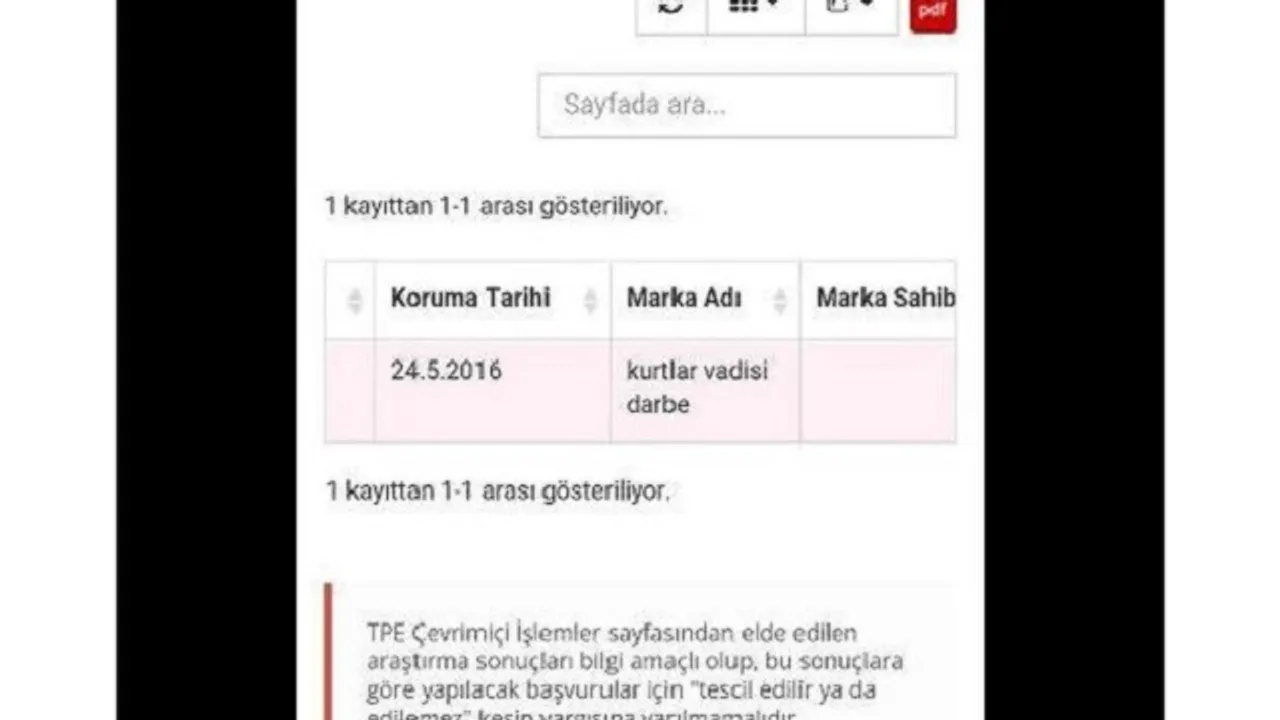Tap the 'Sayfada ara...' search field

pyautogui.click(x=746, y=105)
